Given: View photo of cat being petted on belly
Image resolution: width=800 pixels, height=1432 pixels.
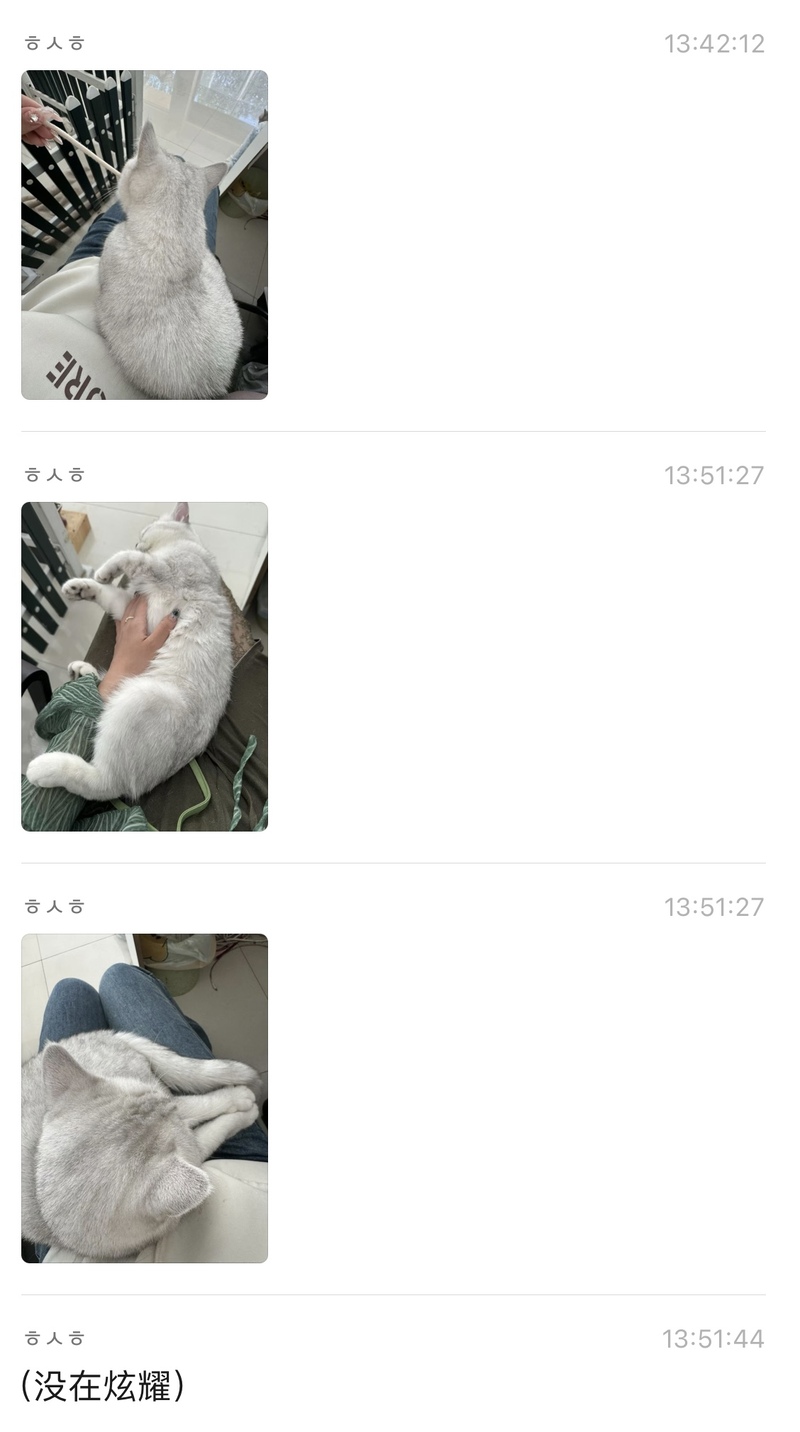Looking at the screenshot, I should tap(144, 666).
